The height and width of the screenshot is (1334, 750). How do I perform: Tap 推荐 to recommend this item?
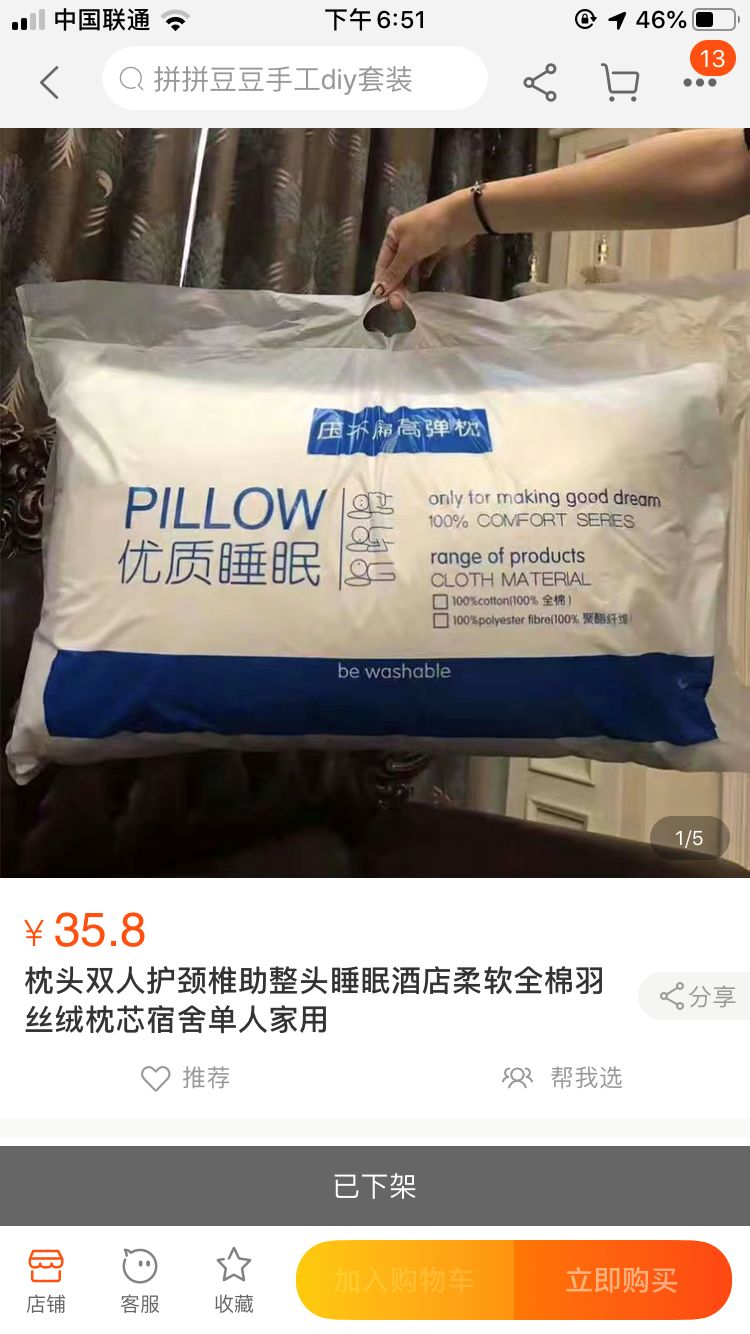tap(186, 1077)
